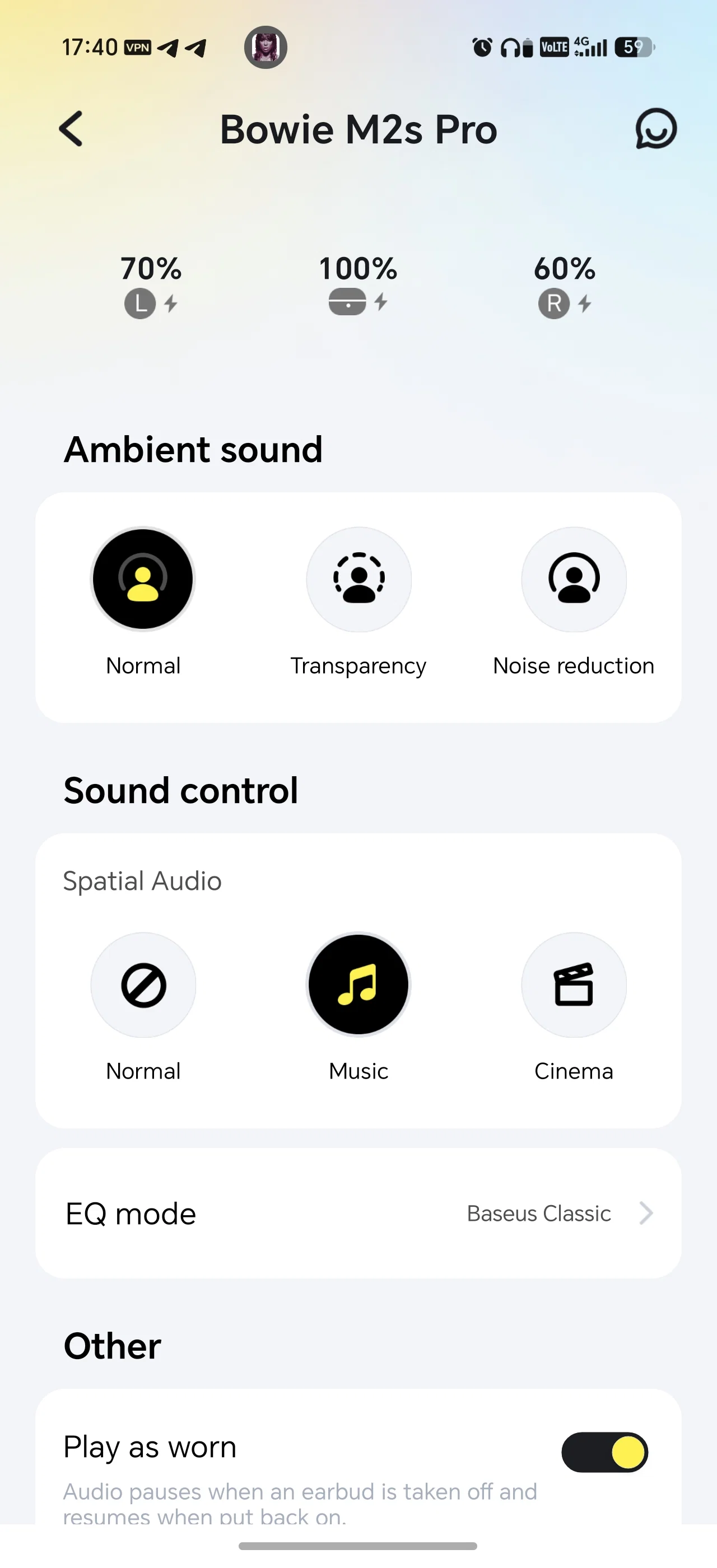Select Cinema spatial audio
Screen dimensions: 717x1568
(574, 984)
